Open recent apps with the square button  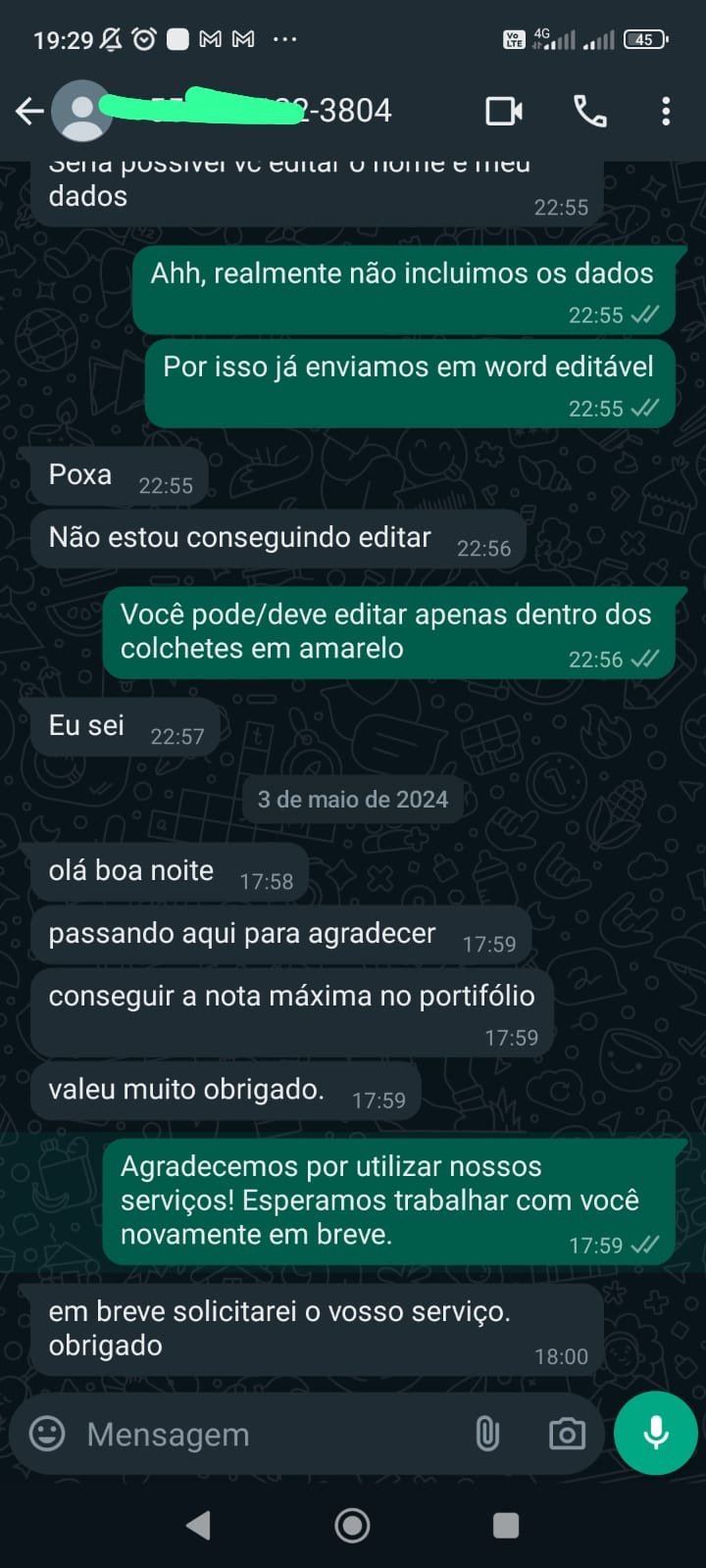tap(505, 1525)
